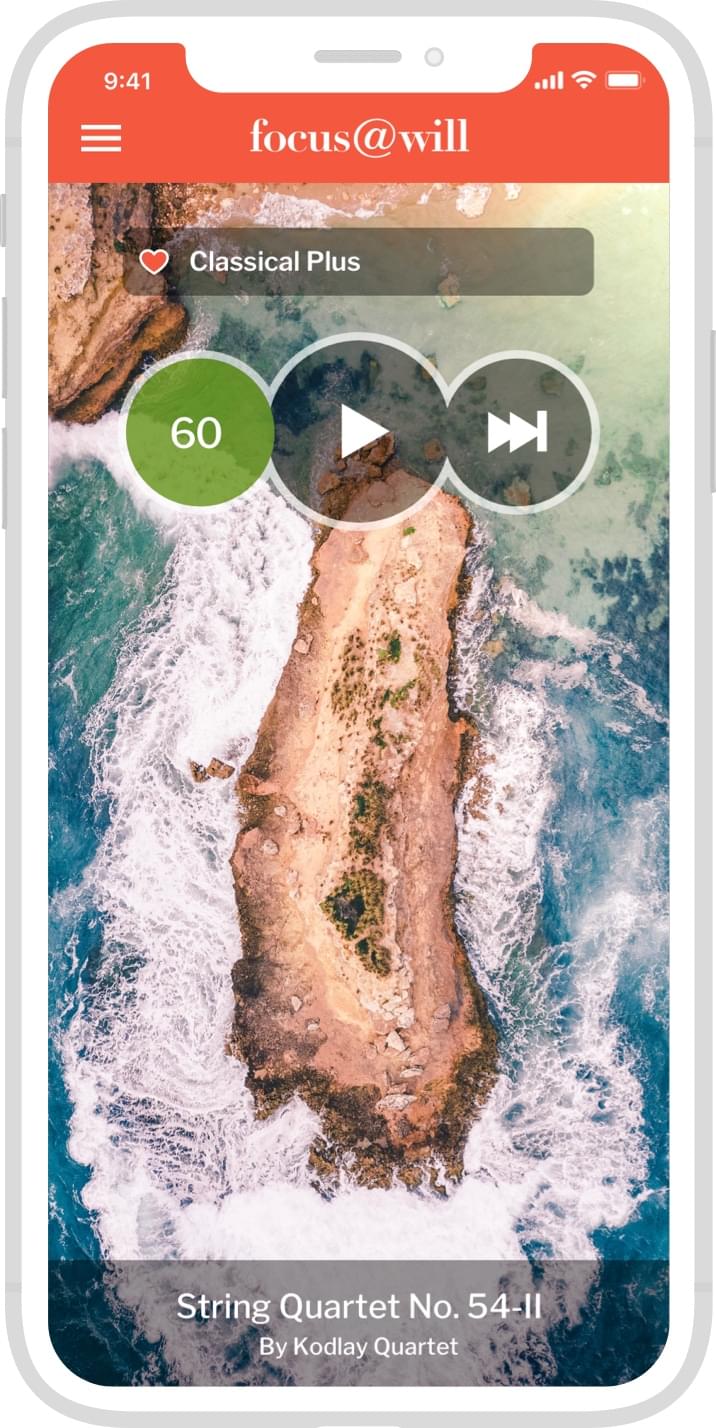Skip to the next track
Image resolution: width=716 pixels, height=1428 pixels.
click(x=518, y=432)
